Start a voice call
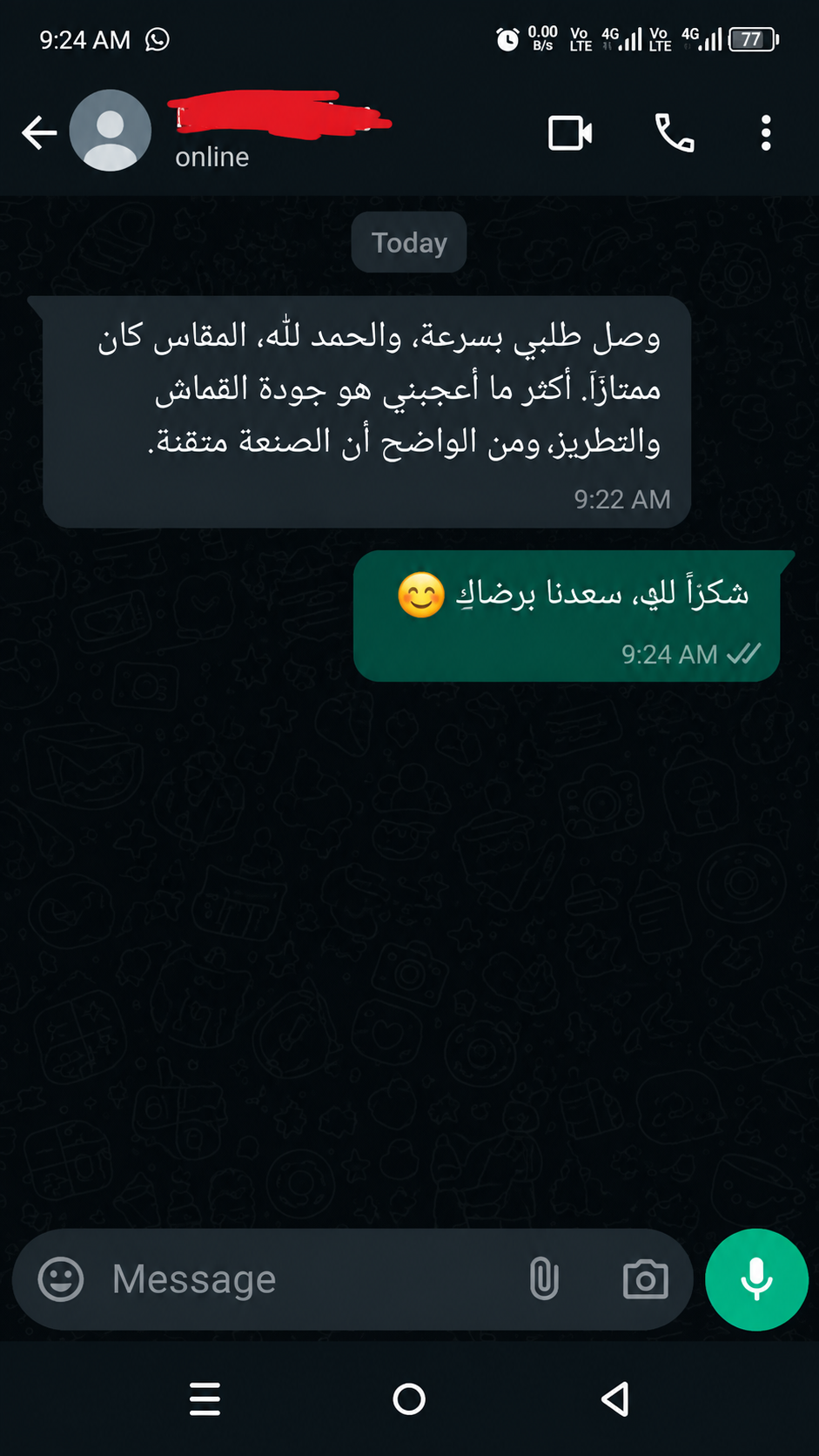Image resolution: width=819 pixels, height=1456 pixels. (675, 133)
